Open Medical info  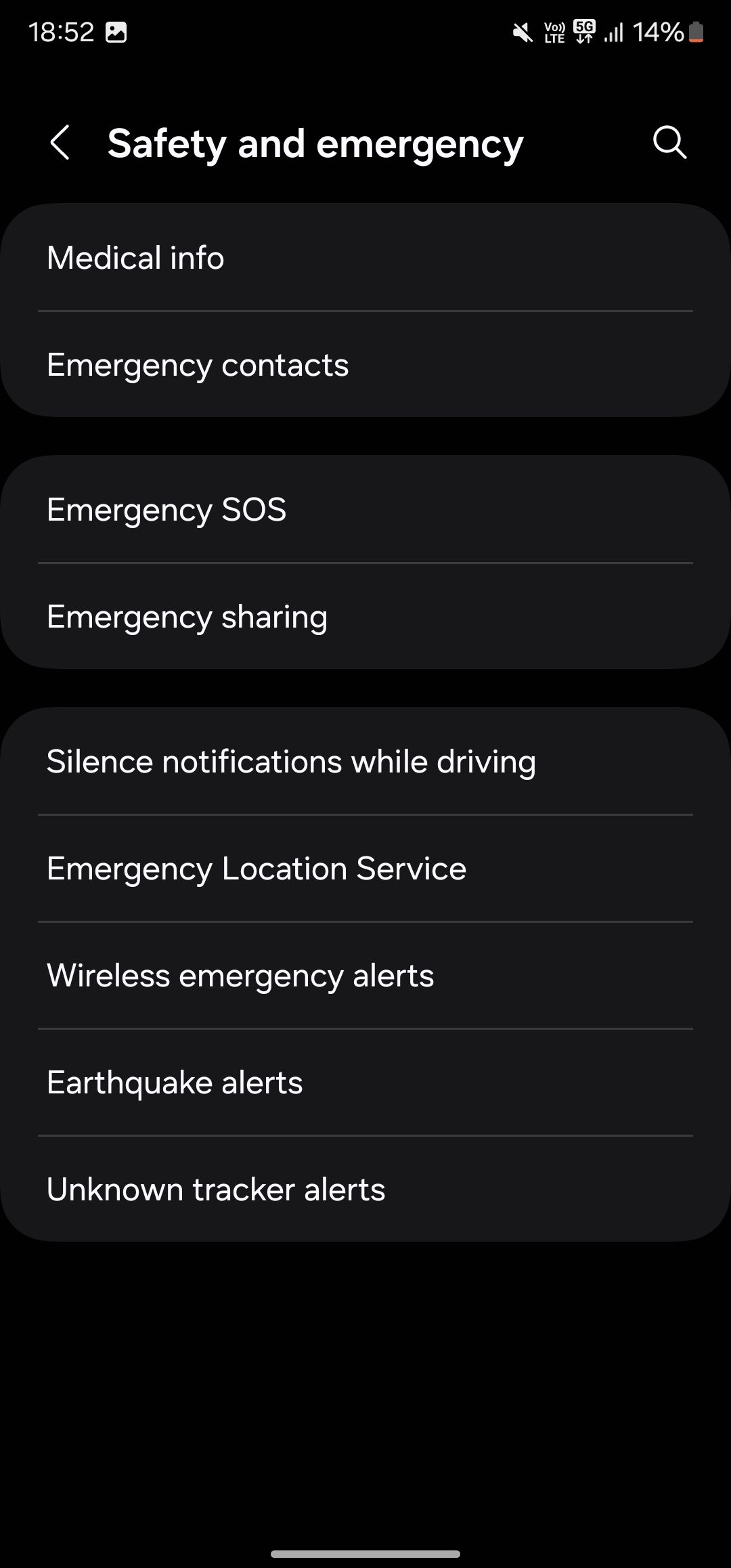365,258
